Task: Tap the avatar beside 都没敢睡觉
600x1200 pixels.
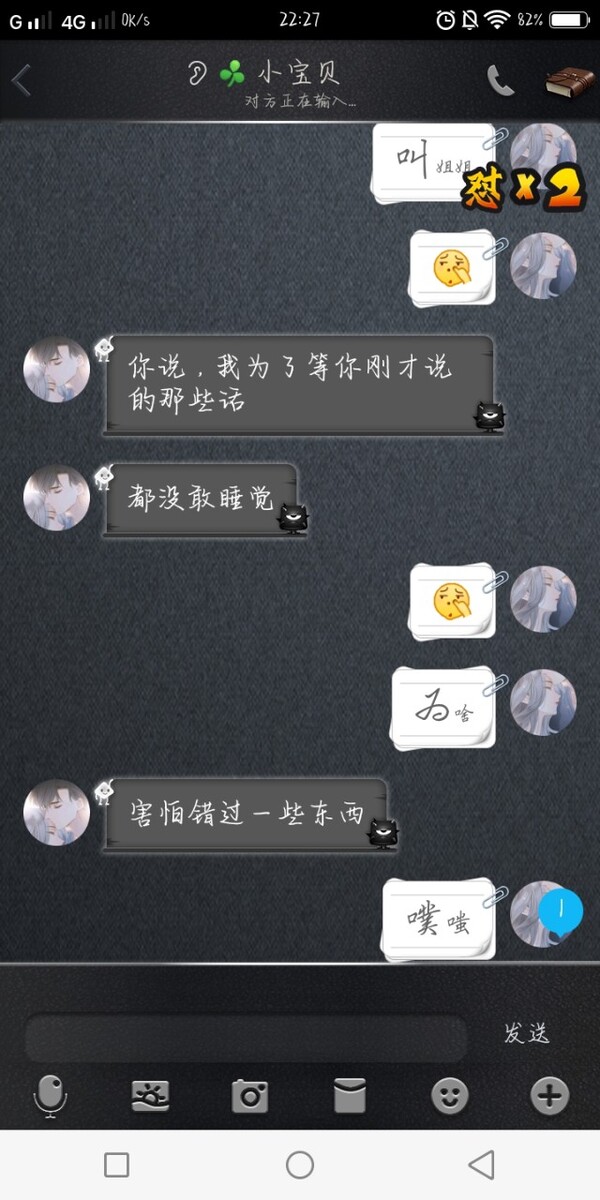Action: coord(56,497)
